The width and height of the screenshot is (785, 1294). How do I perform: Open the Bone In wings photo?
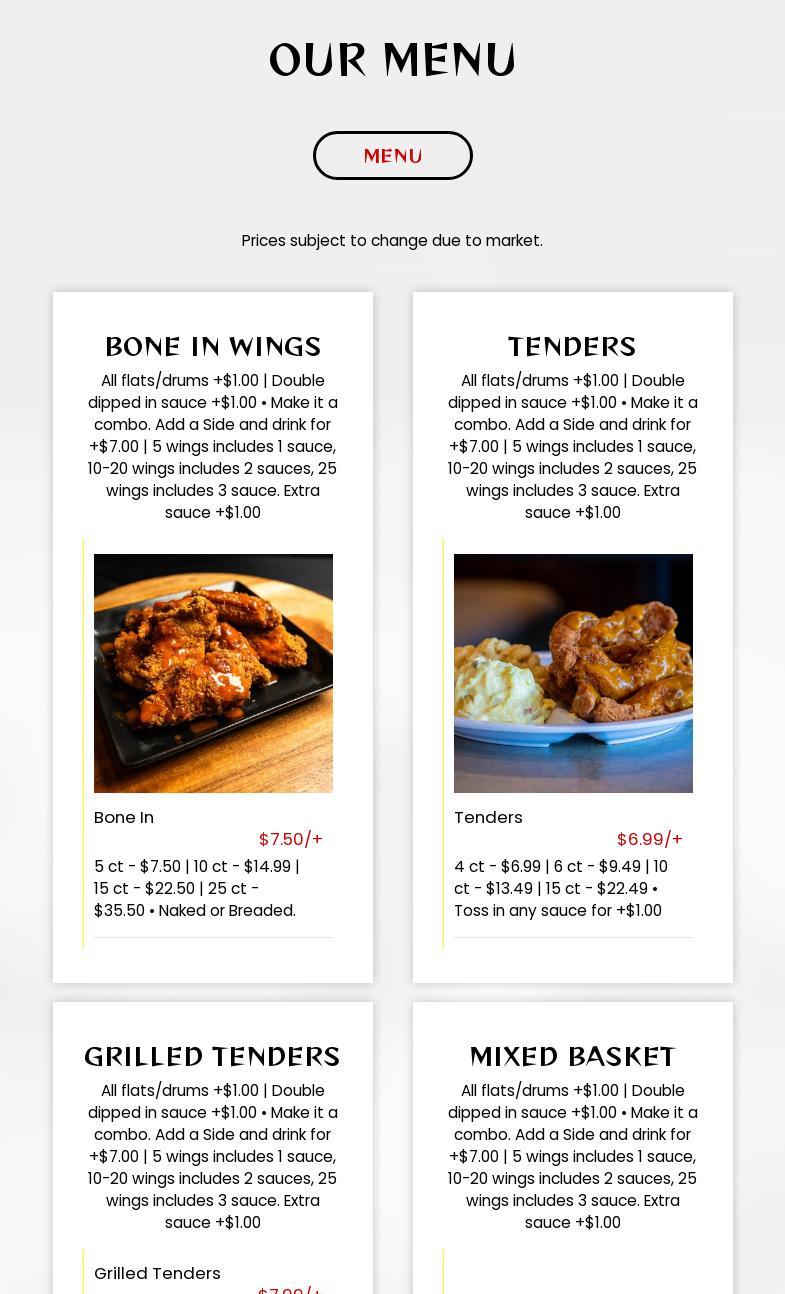coord(213,673)
